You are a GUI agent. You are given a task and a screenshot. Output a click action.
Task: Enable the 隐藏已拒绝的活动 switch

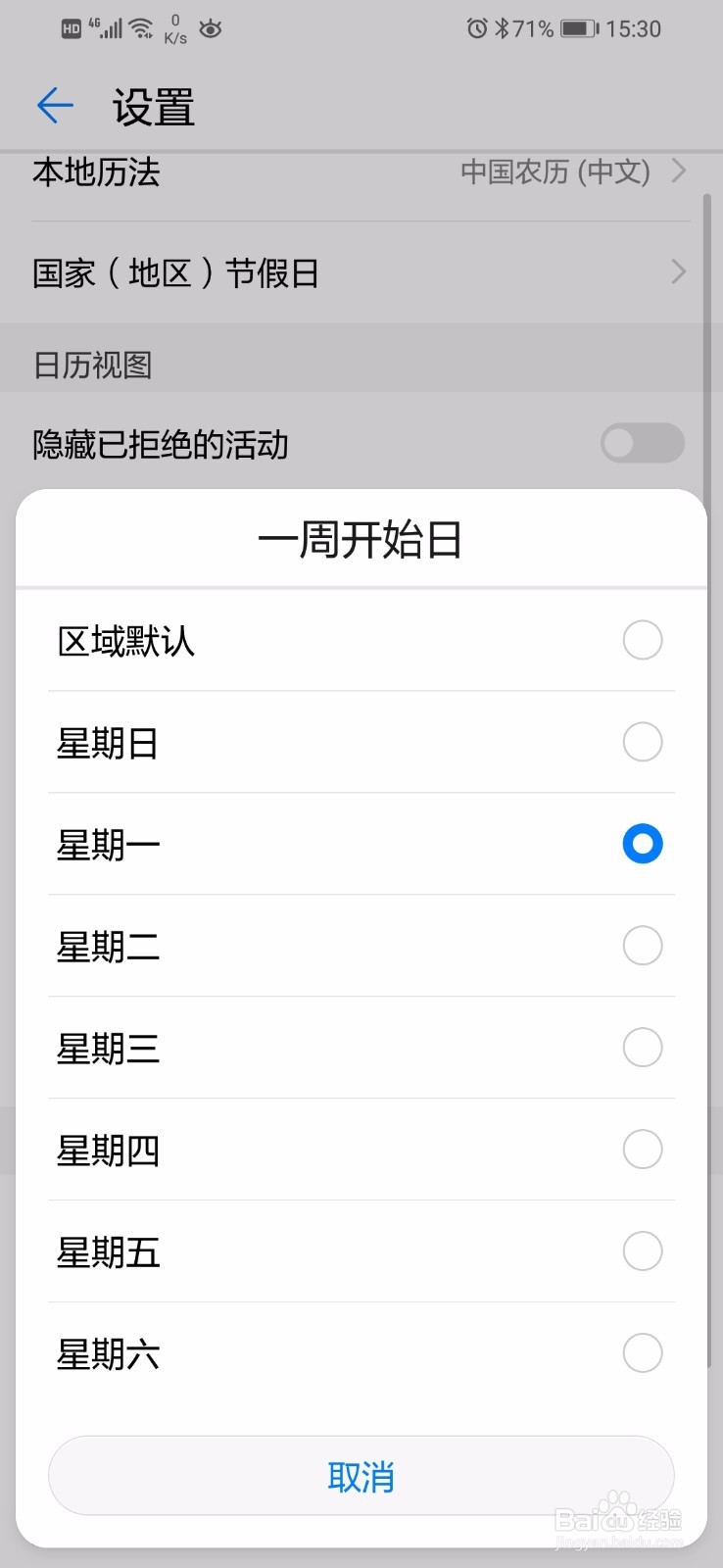tap(643, 444)
